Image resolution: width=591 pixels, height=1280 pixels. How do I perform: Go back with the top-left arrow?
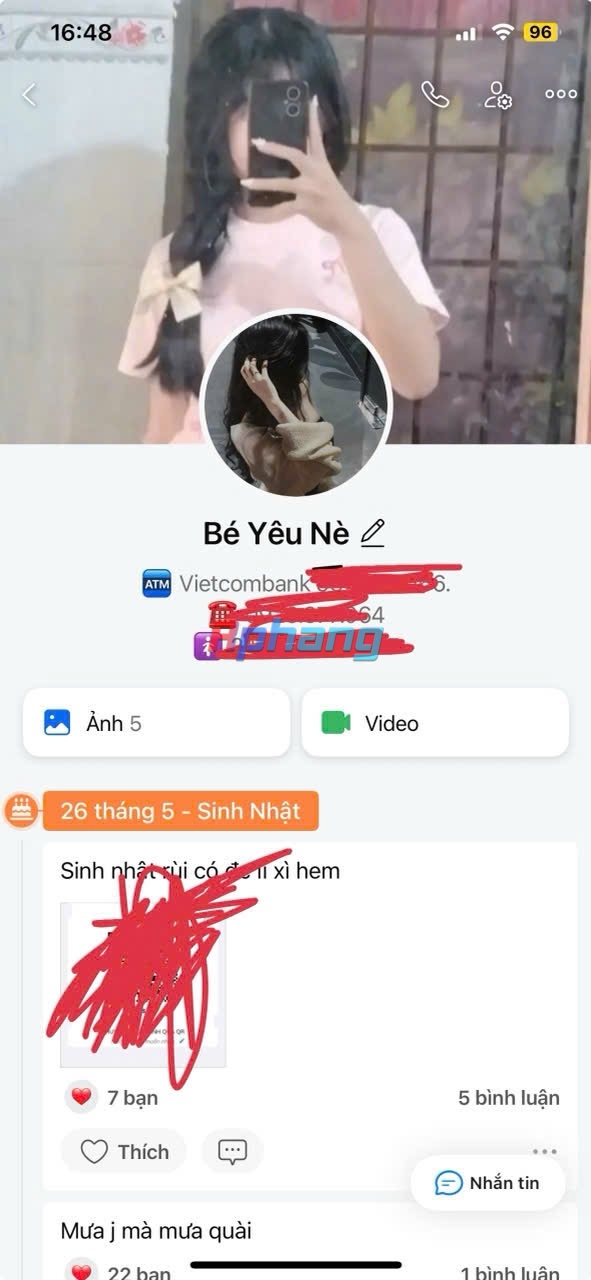click(29, 95)
